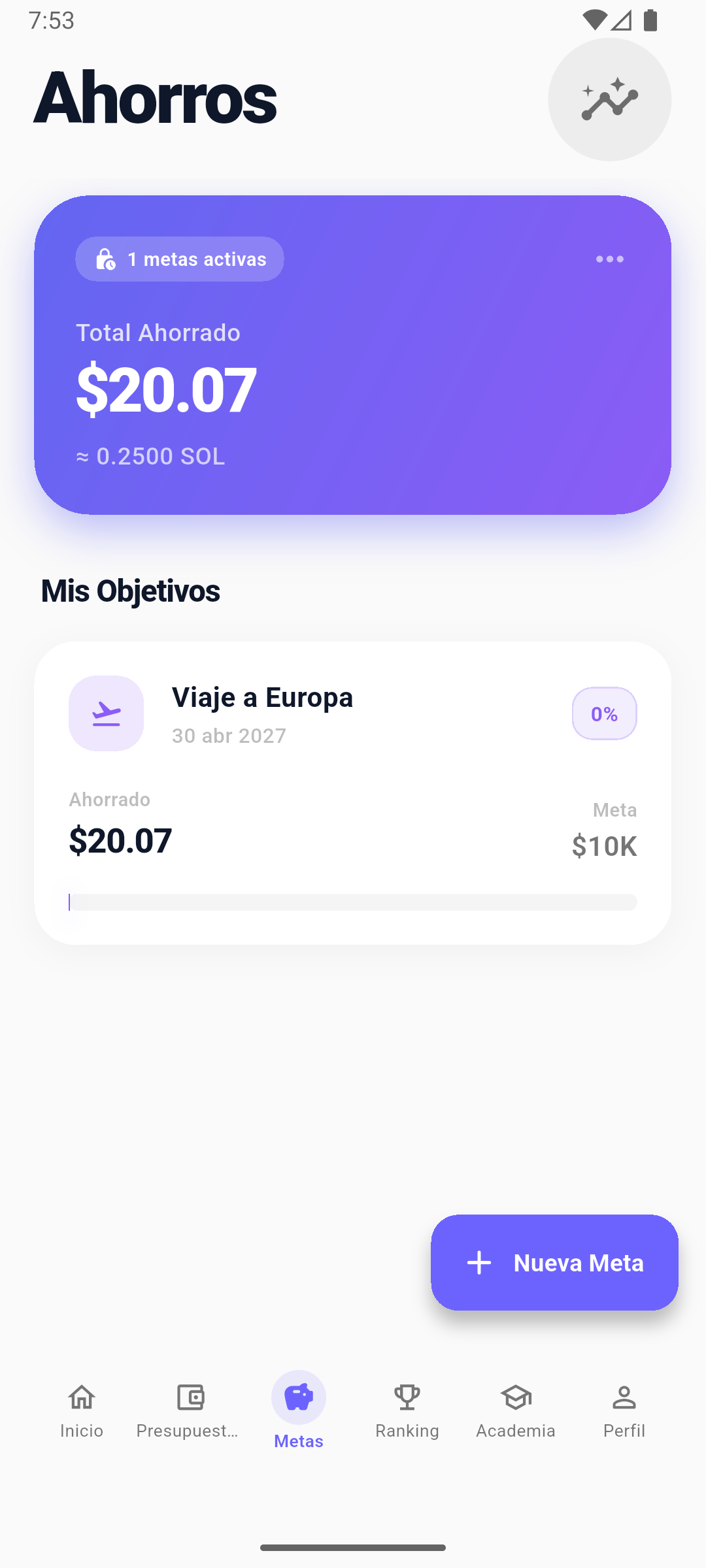Tap the plus icon inside Nueva Meta button
This screenshot has height=1568, width=706.
pyautogui.click(x=479, y=1263)
